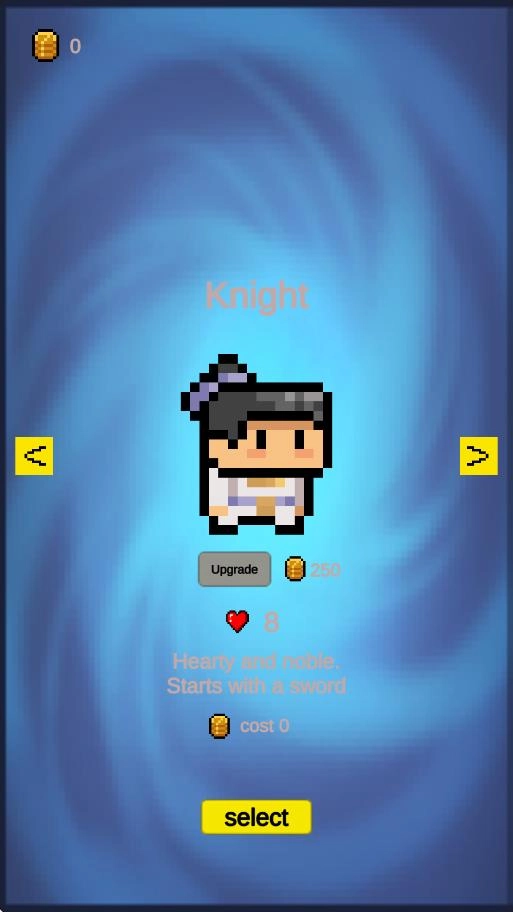Select the Knight character

click(x=256, y=817)
